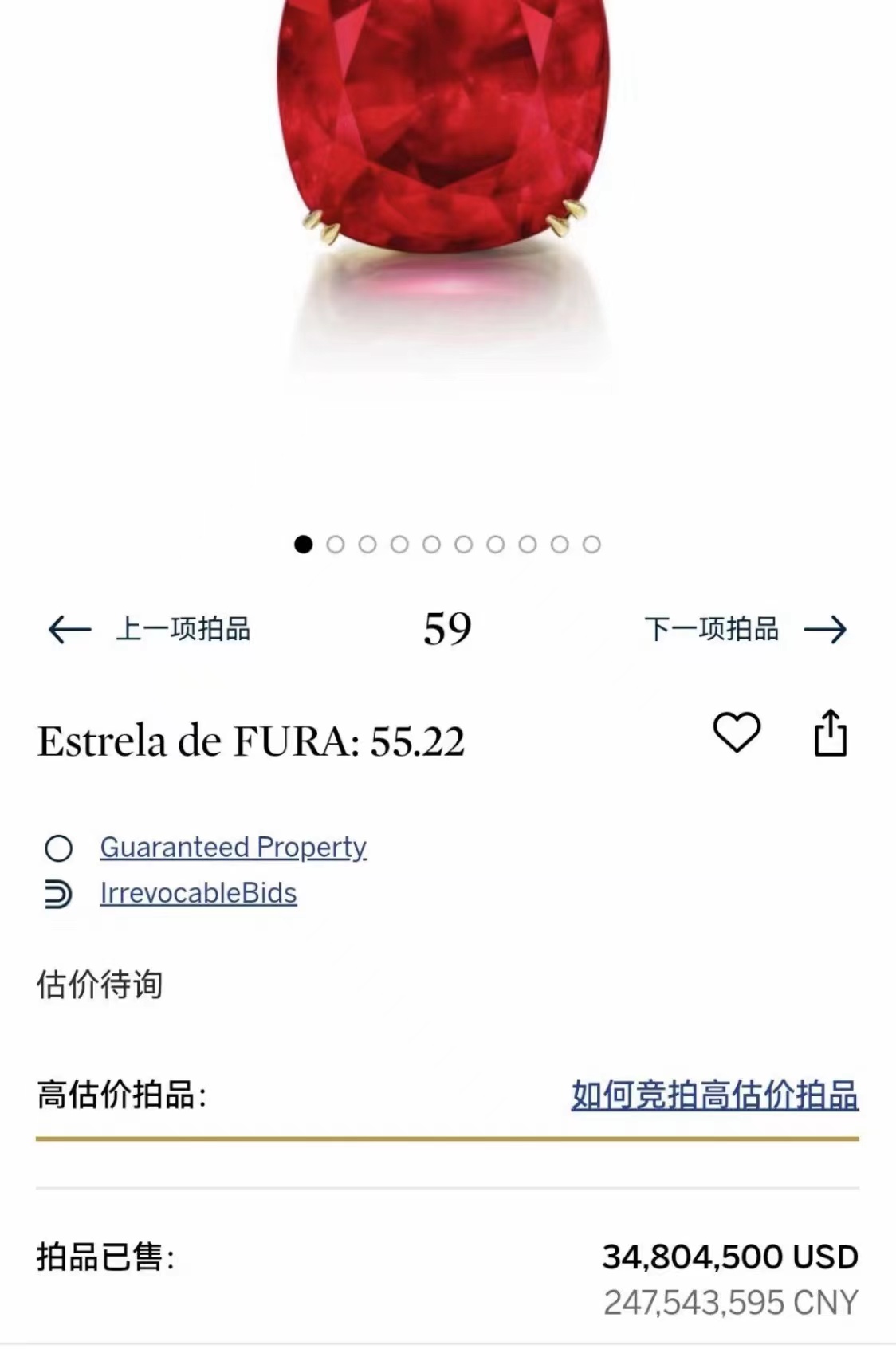896x1349 pixels.
Task: Click the ruby gemstone image
Action: pyautogui.click(x=448, y=120)
